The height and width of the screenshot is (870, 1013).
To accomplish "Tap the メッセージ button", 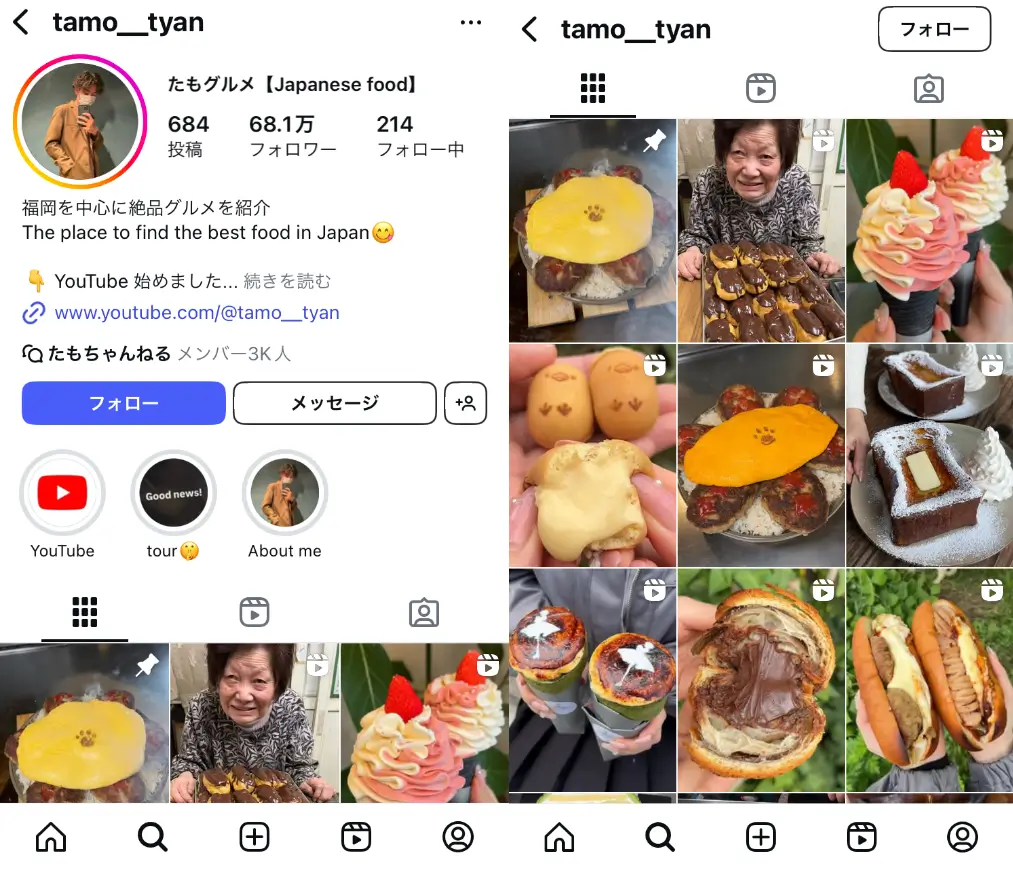I will coord(335,403).
